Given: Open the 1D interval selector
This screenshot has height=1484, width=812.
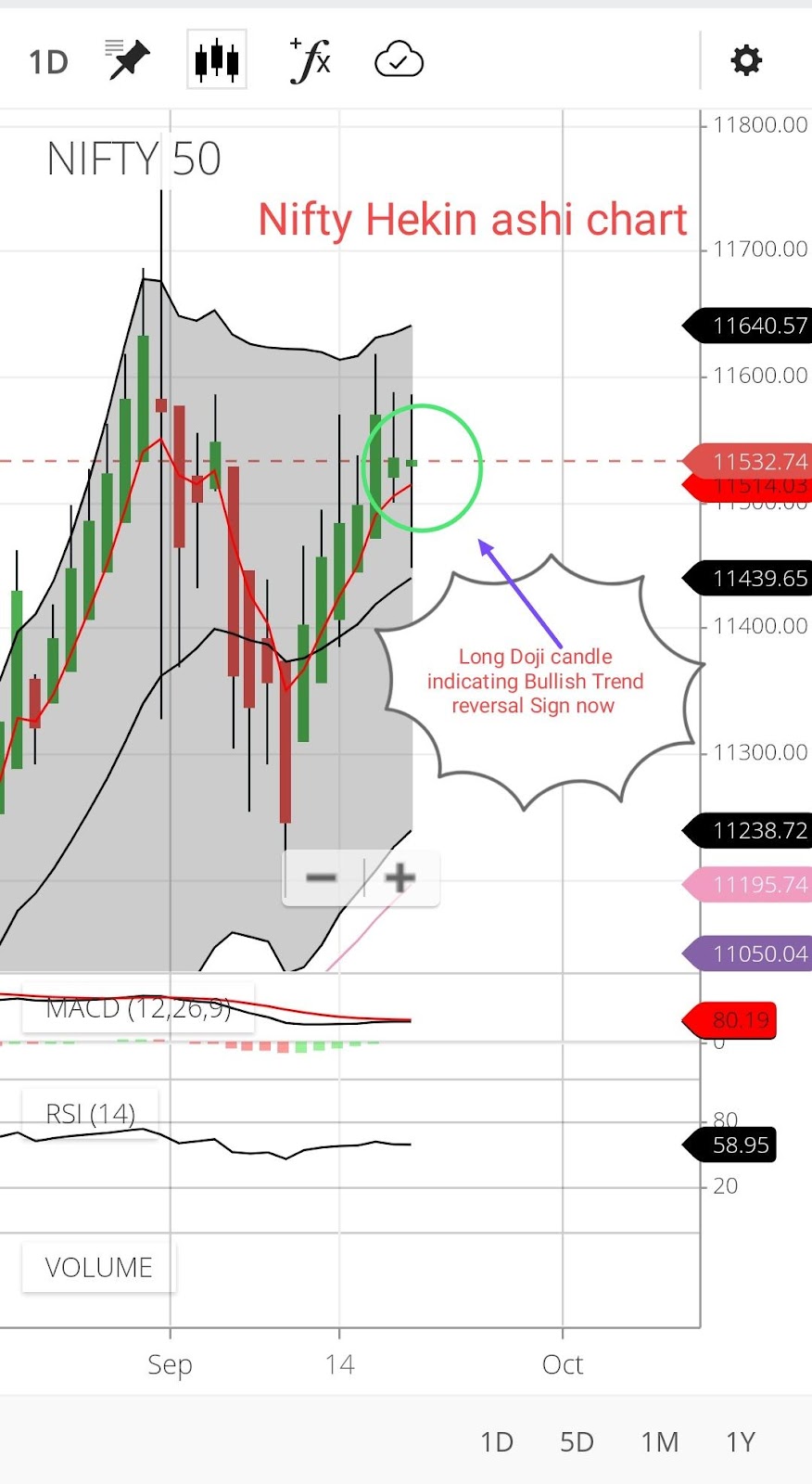Looking at the screenshot, I should click(48, 62).
